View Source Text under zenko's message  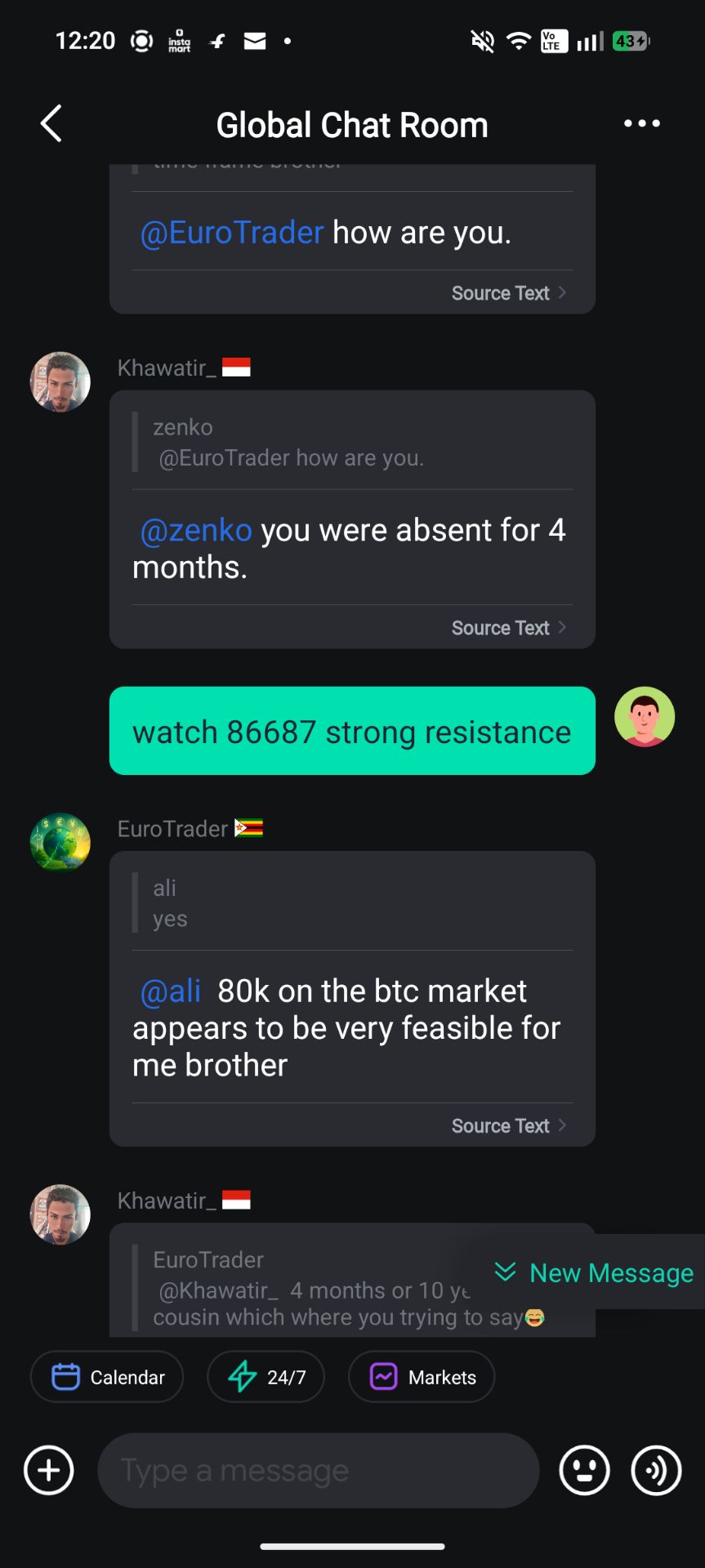tap(508, 293)
